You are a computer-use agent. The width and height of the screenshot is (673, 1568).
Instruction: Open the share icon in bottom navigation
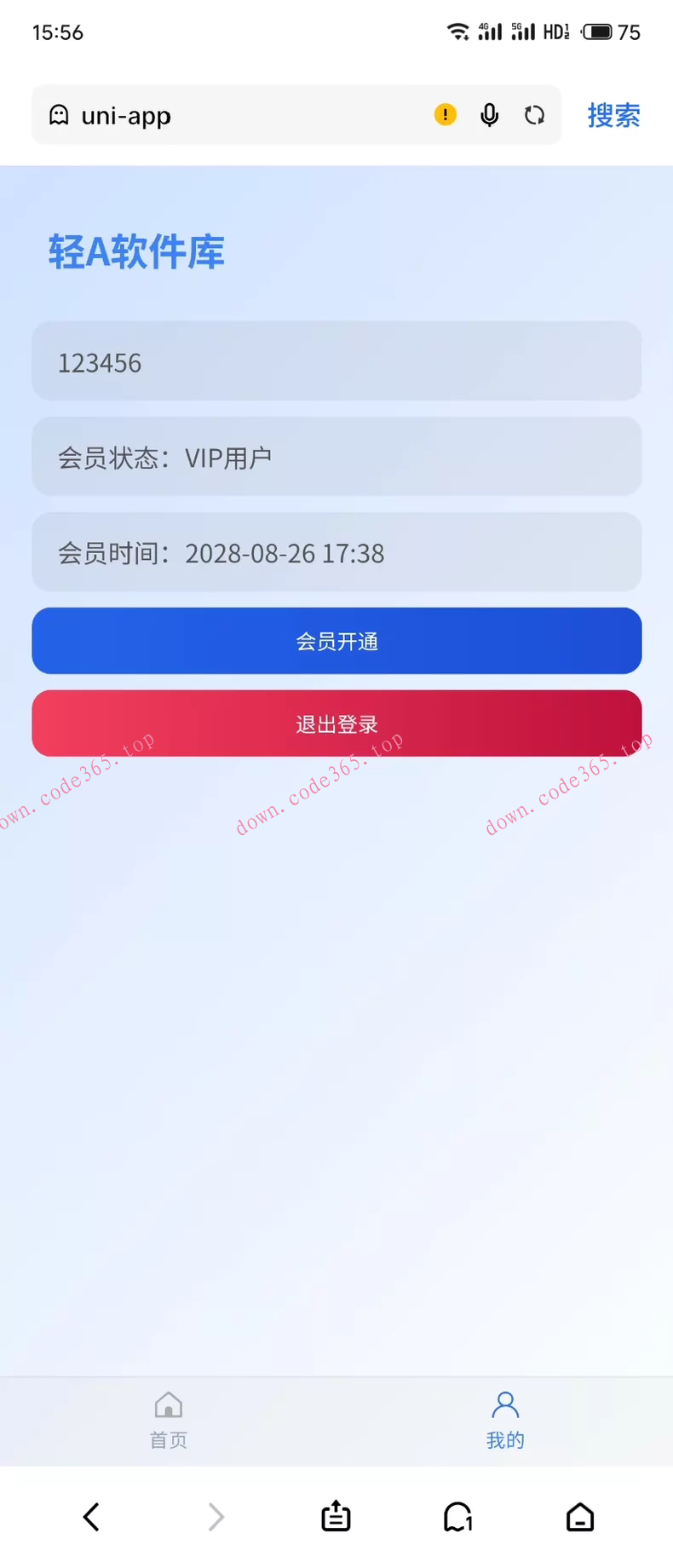click(x=335, y=1517)
